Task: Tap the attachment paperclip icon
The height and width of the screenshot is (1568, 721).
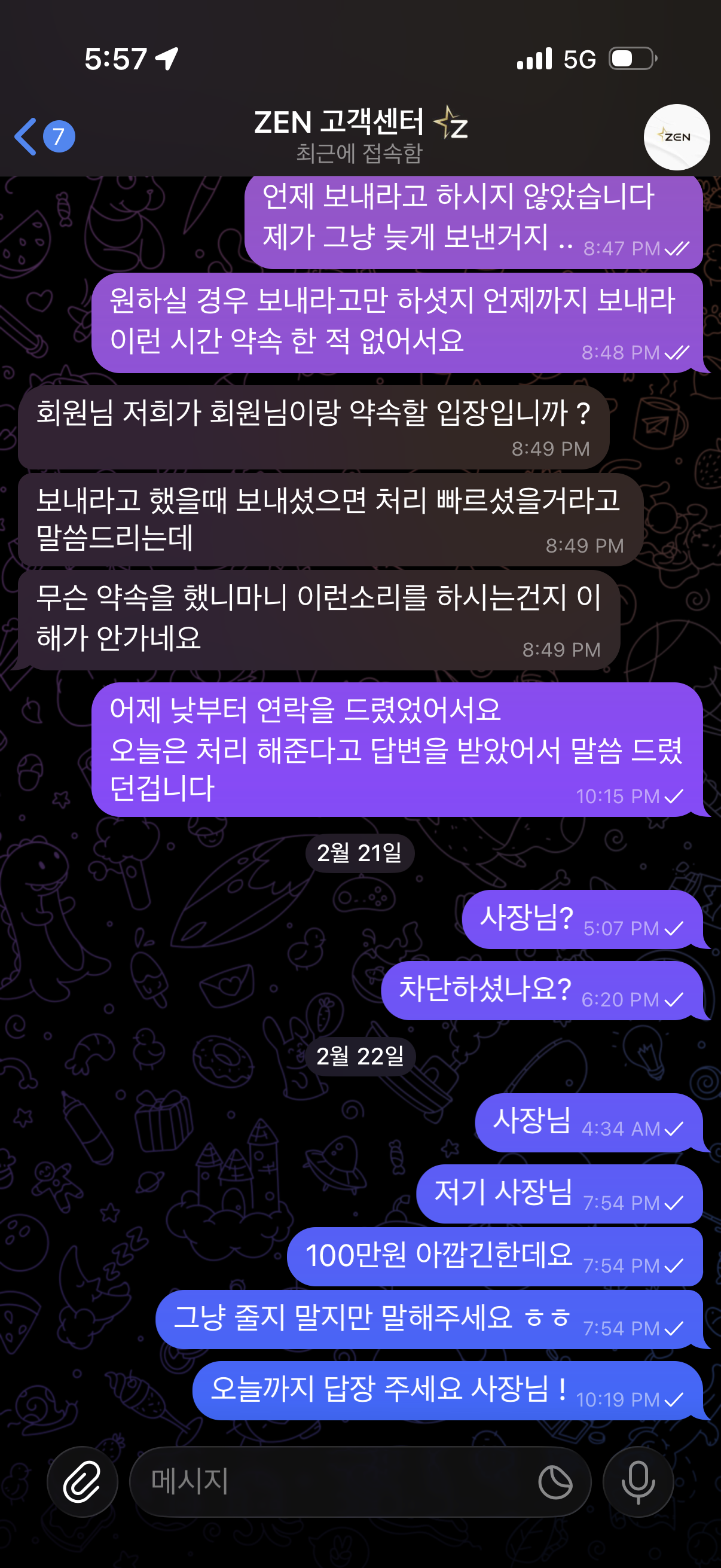Action: 82,1482
